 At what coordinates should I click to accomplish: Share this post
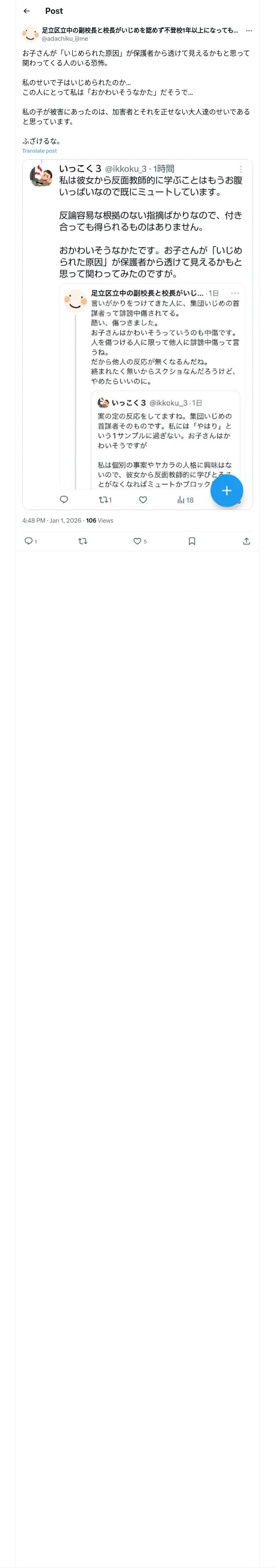(x=246, y=541)
